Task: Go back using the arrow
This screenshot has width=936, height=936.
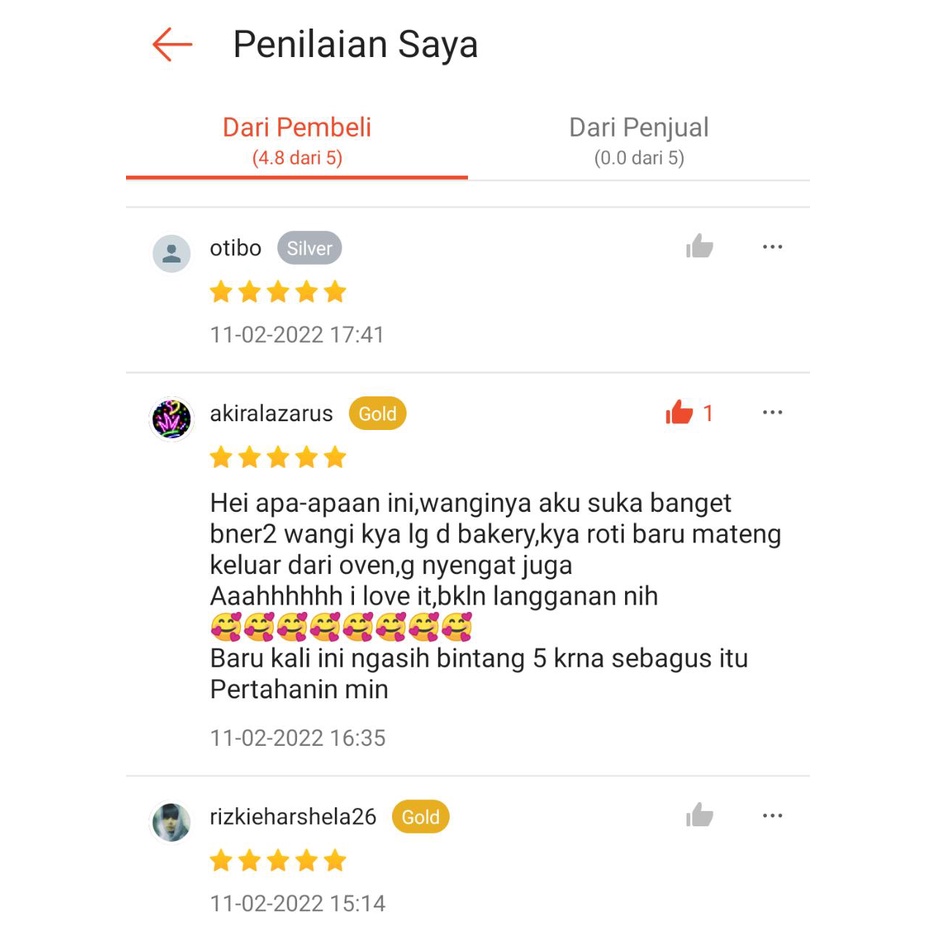Action: click(172, 45)
